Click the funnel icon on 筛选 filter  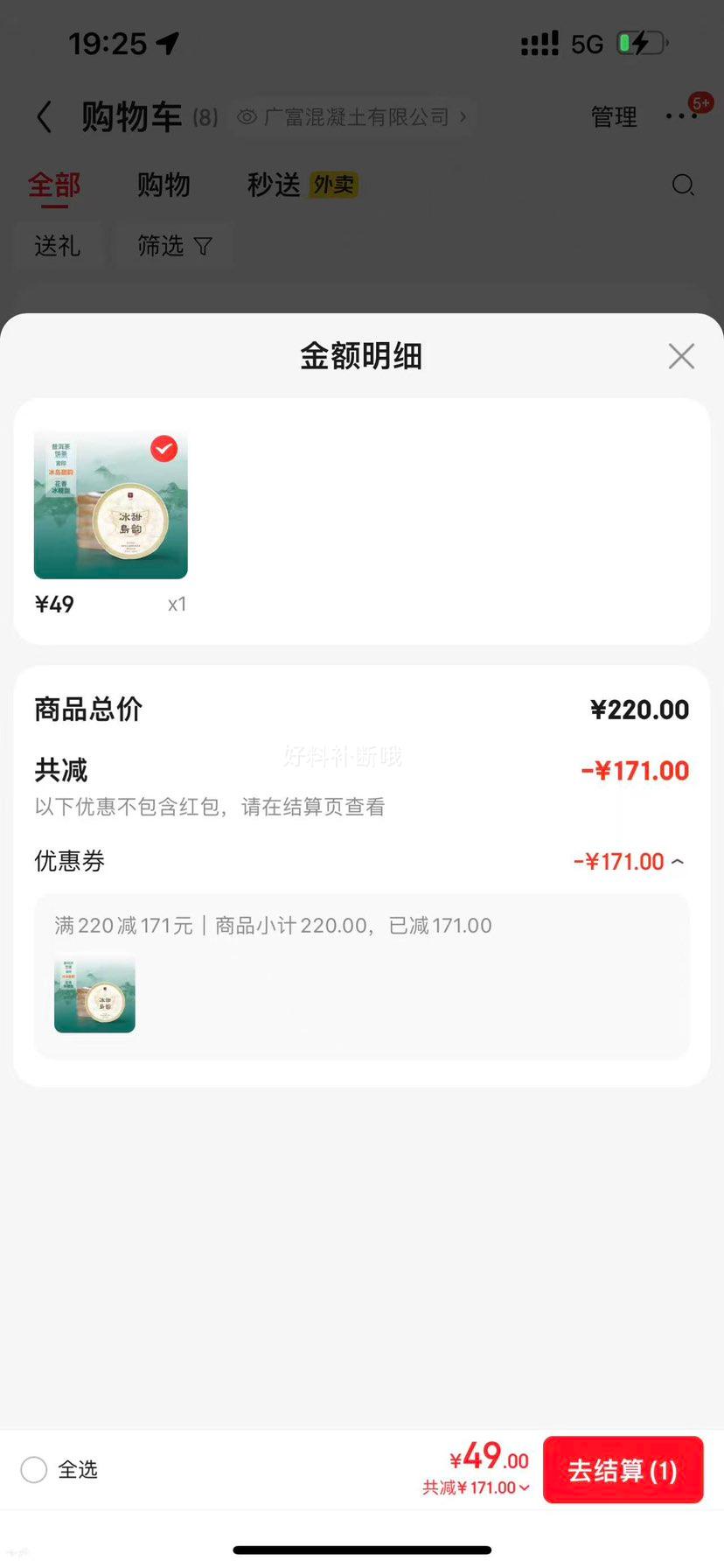(x=202, y=246)
